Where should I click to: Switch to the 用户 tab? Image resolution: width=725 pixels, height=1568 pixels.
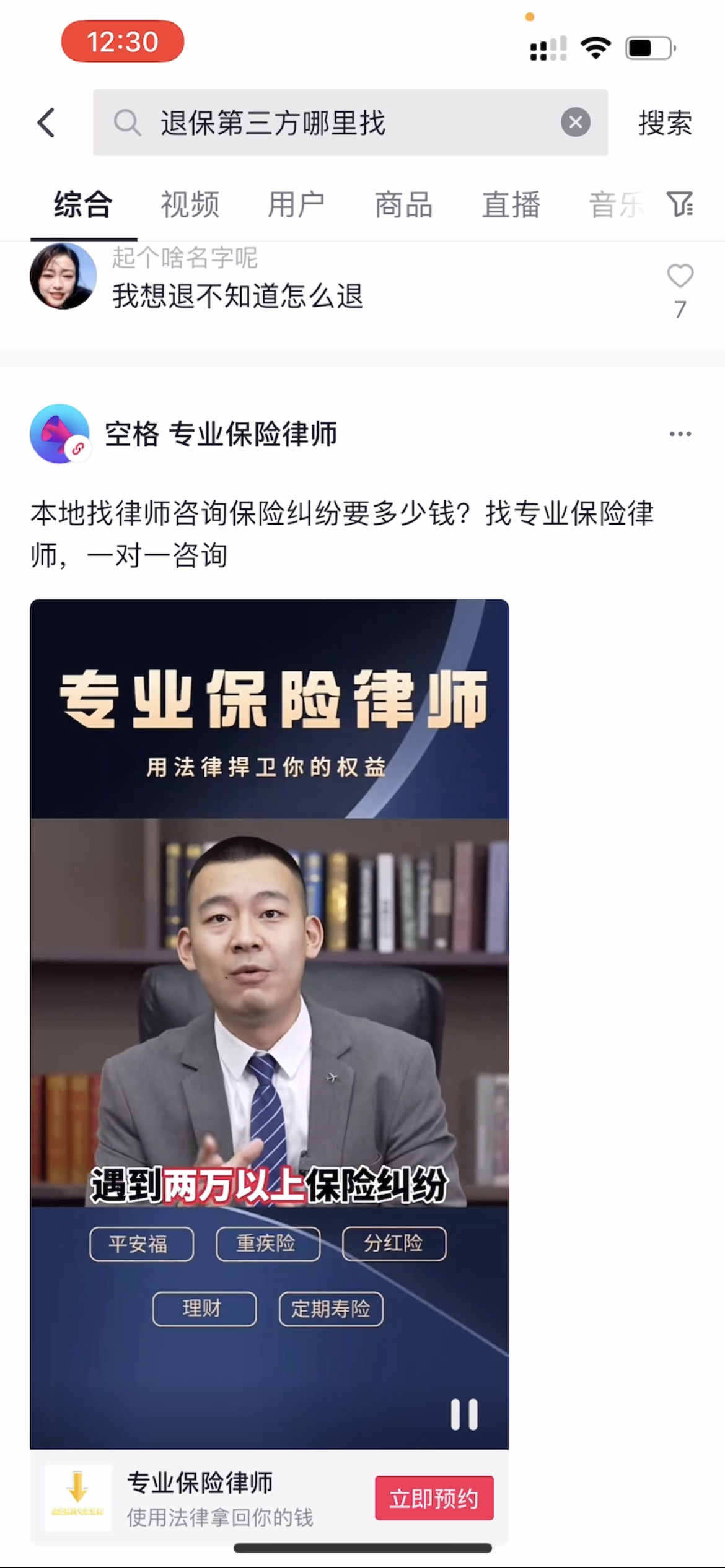297,205
